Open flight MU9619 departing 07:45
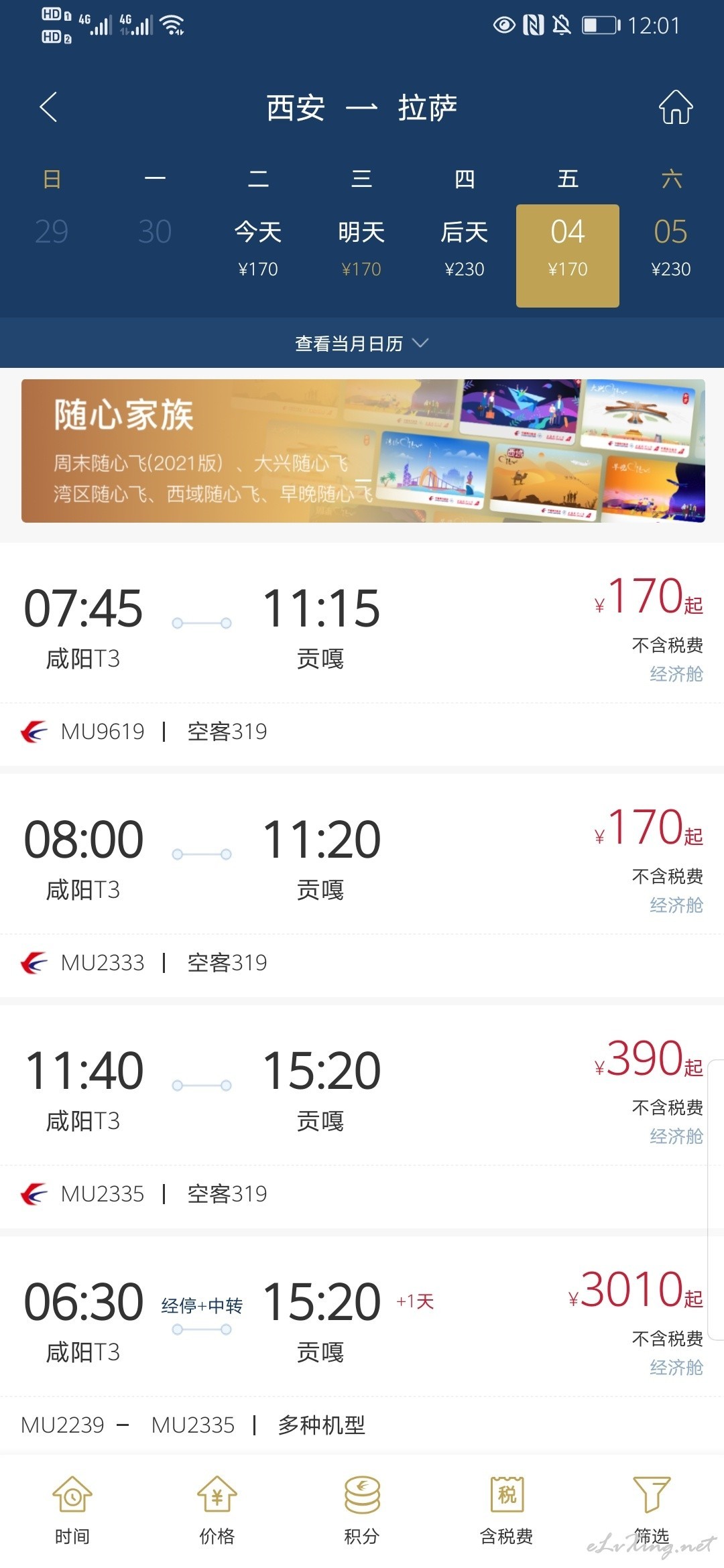 [362, 655]
